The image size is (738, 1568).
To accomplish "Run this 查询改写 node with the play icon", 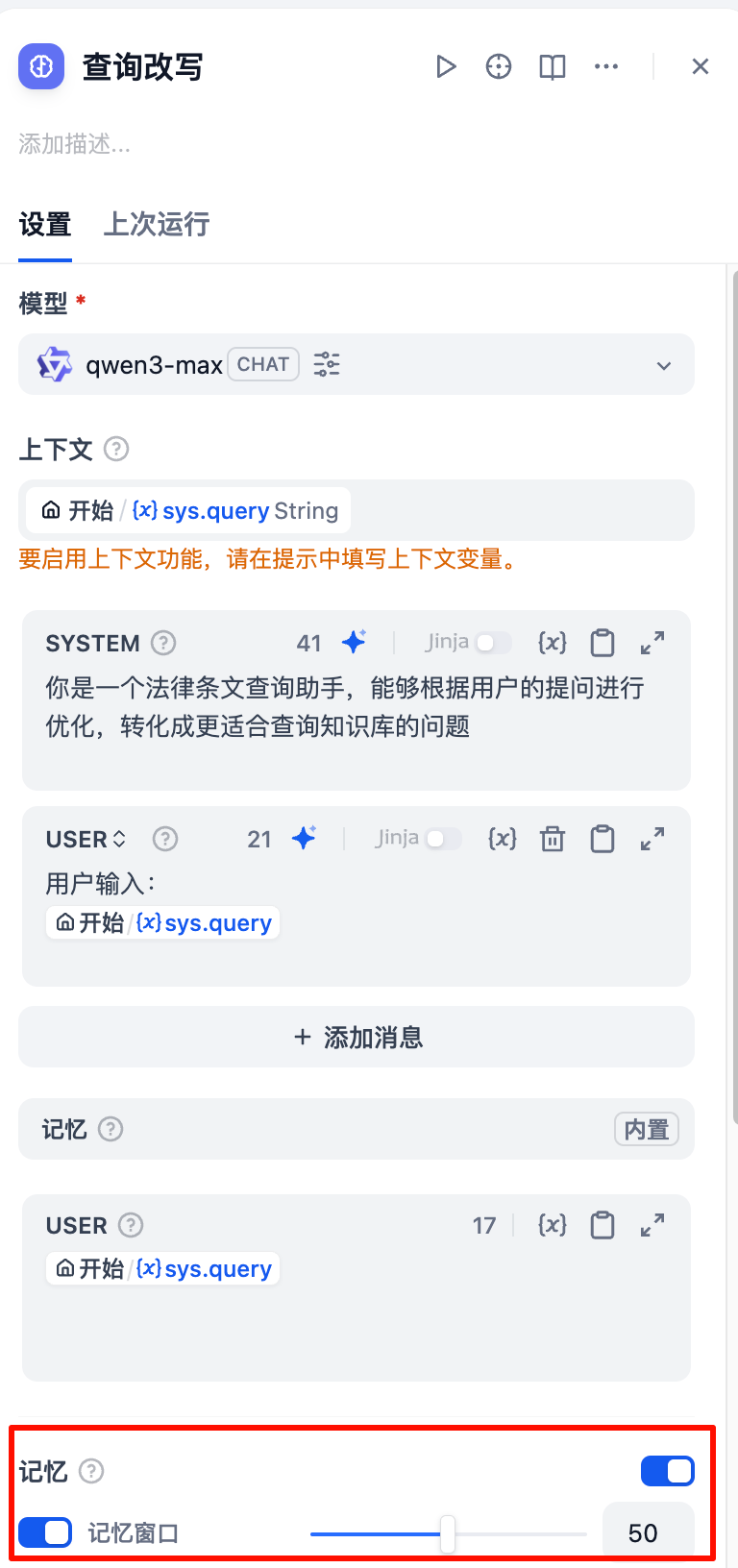I will point(446,66).
